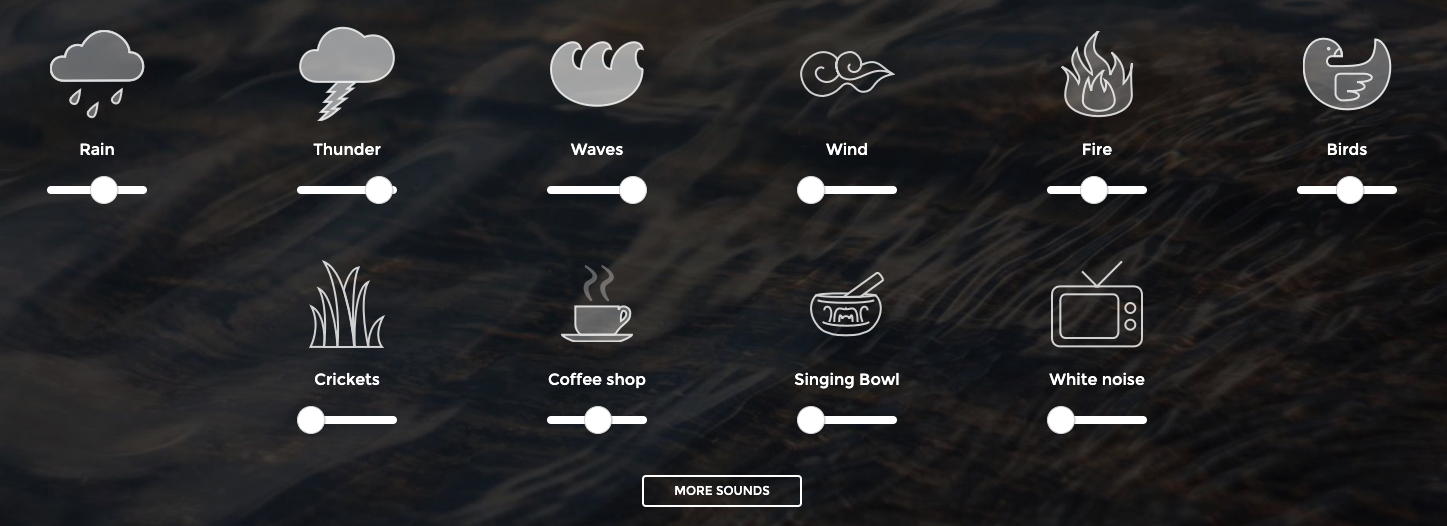Toggle the Waves sound icon
The height and width of the screenshot is (526, 1447).
point(596,72)
